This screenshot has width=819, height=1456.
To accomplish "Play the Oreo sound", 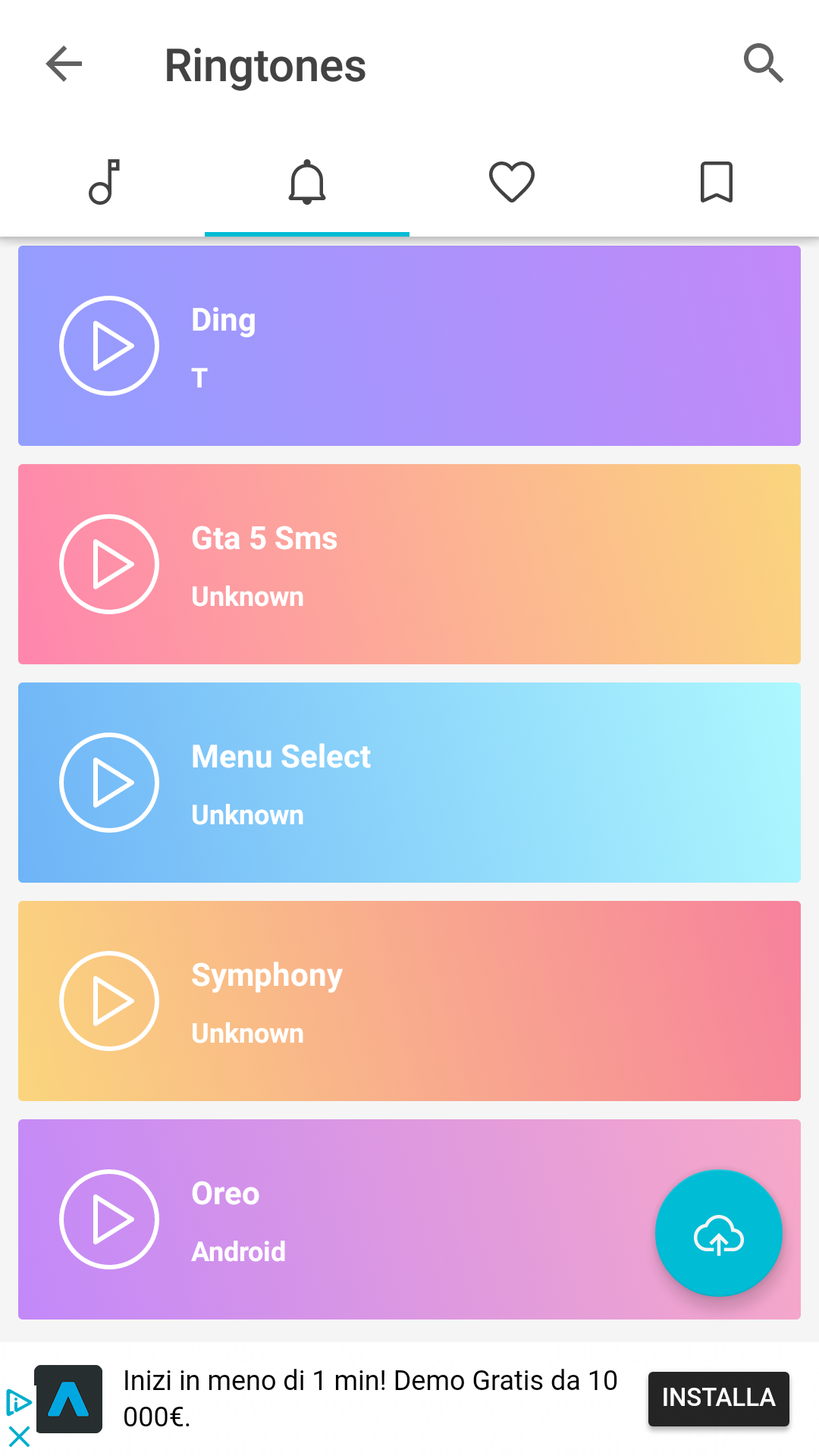I will [x=109, y=1219].
